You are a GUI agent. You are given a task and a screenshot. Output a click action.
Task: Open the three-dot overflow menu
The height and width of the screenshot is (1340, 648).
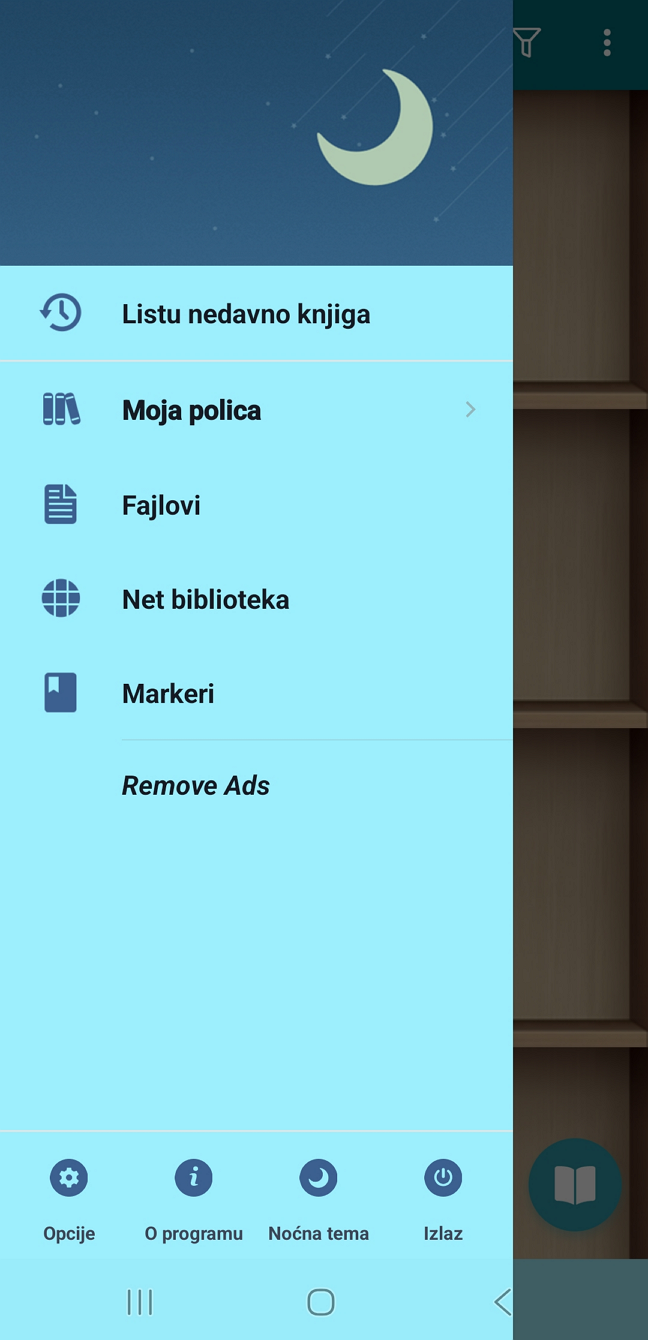click(x=607, y=42)
